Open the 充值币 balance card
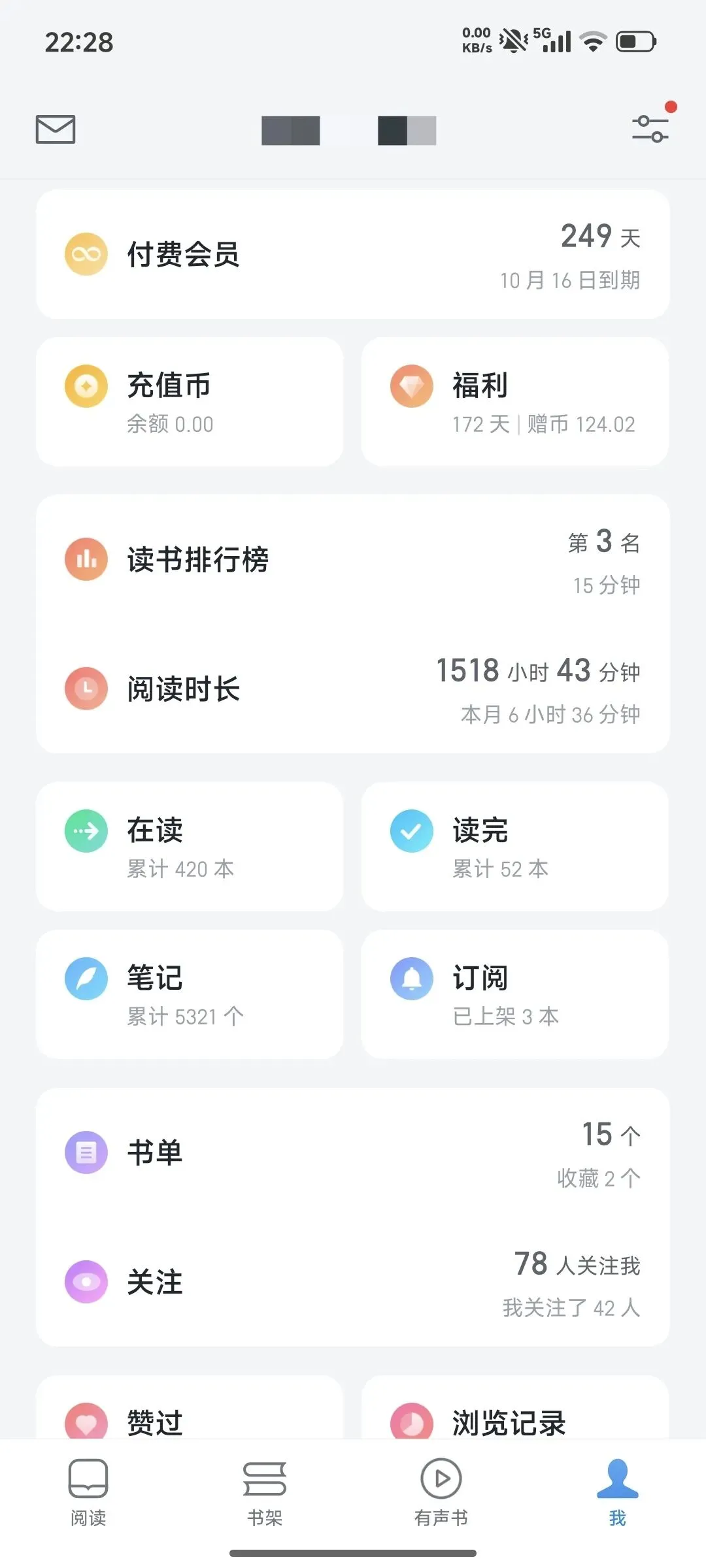The width and height of the screenshot is (706, 1568). (x=190, y=401)
